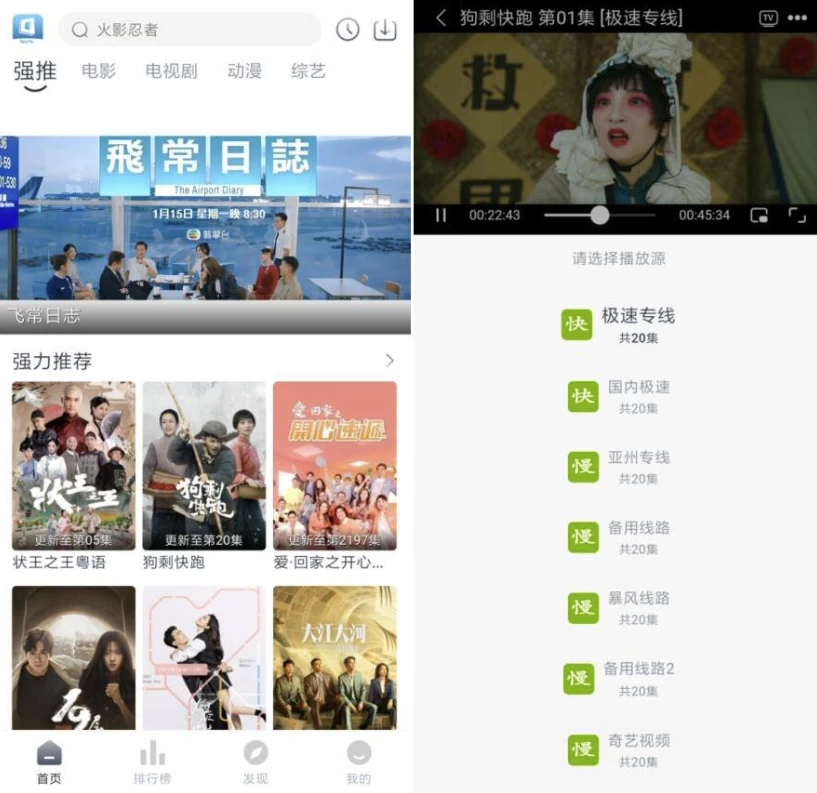Open watch history clock icon
The image size is (817, 793).
[347, 30]
